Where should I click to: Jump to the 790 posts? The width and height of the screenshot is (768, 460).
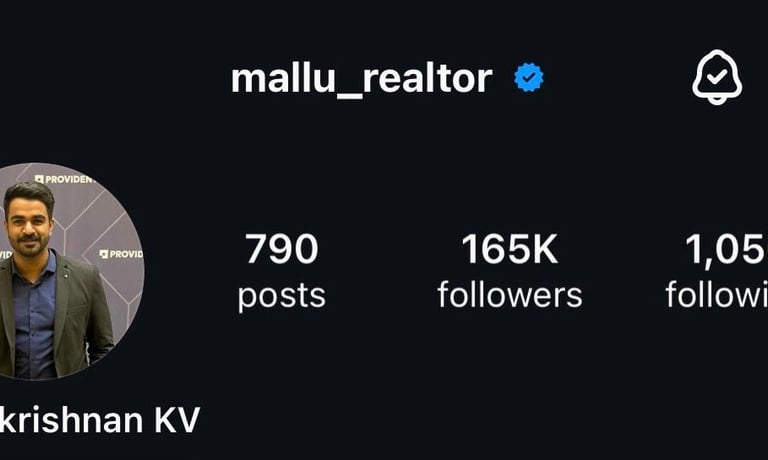click(281, 270)
